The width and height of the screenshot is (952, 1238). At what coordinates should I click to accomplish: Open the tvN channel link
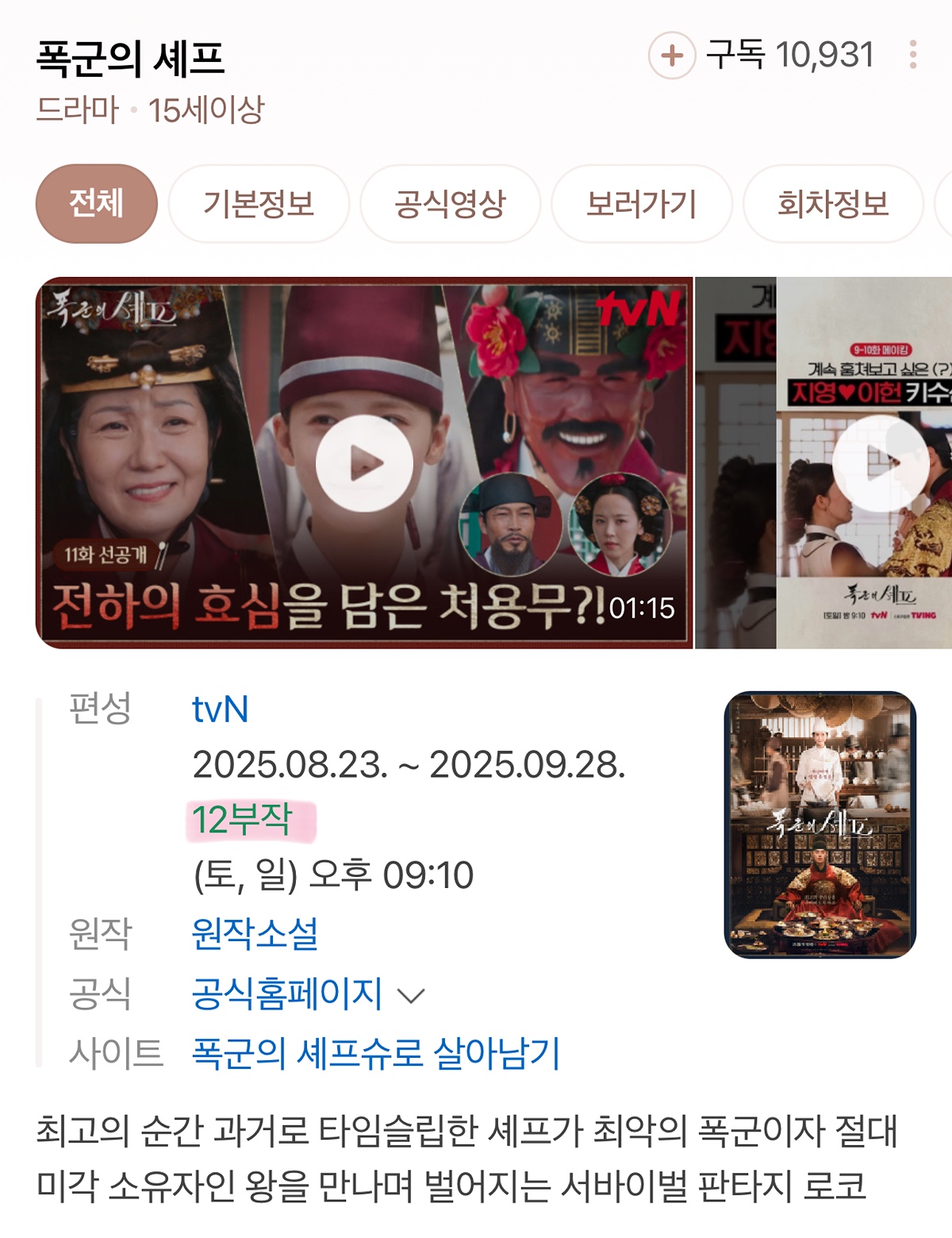tap(220, 709)
